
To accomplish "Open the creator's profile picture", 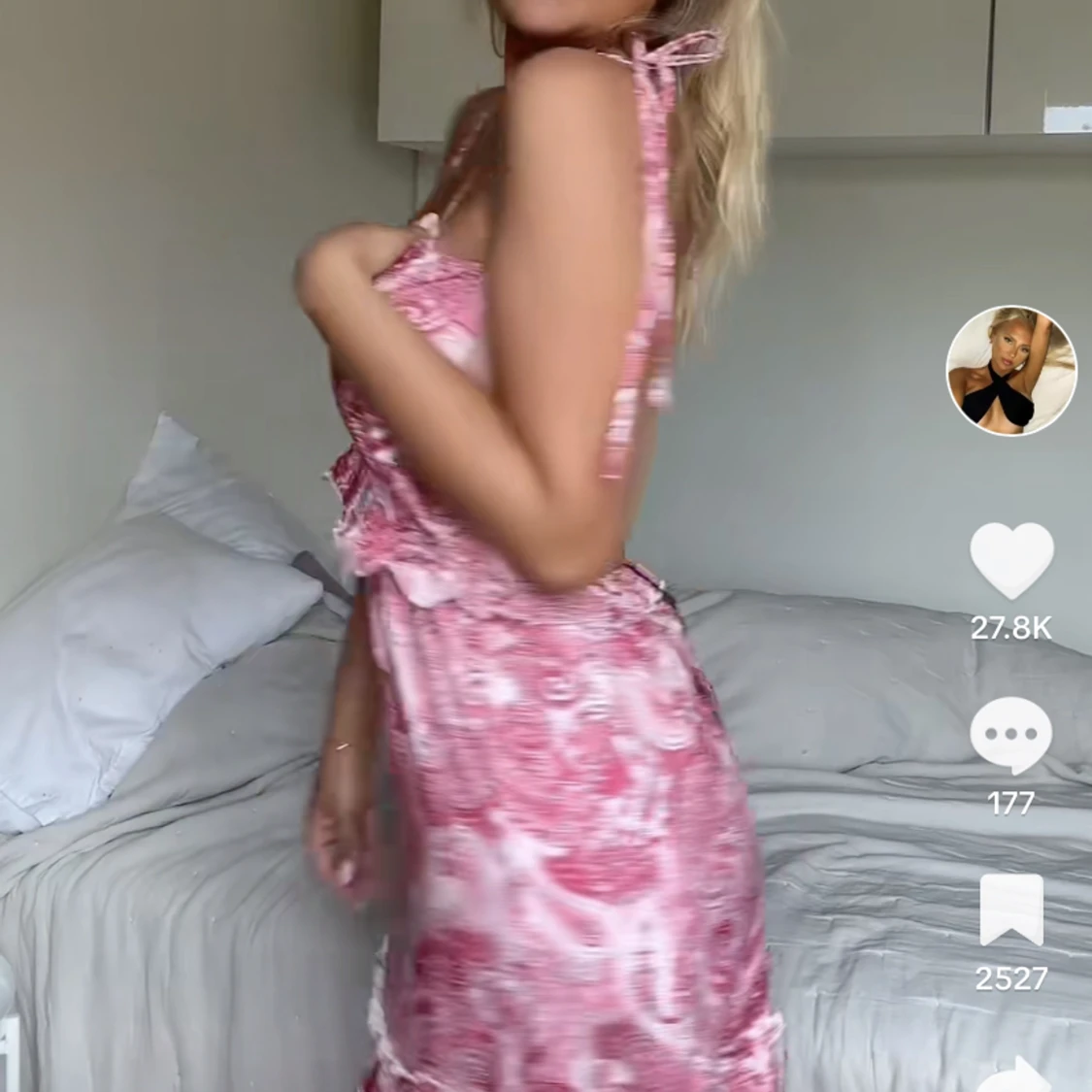I will pos(1011,371).
